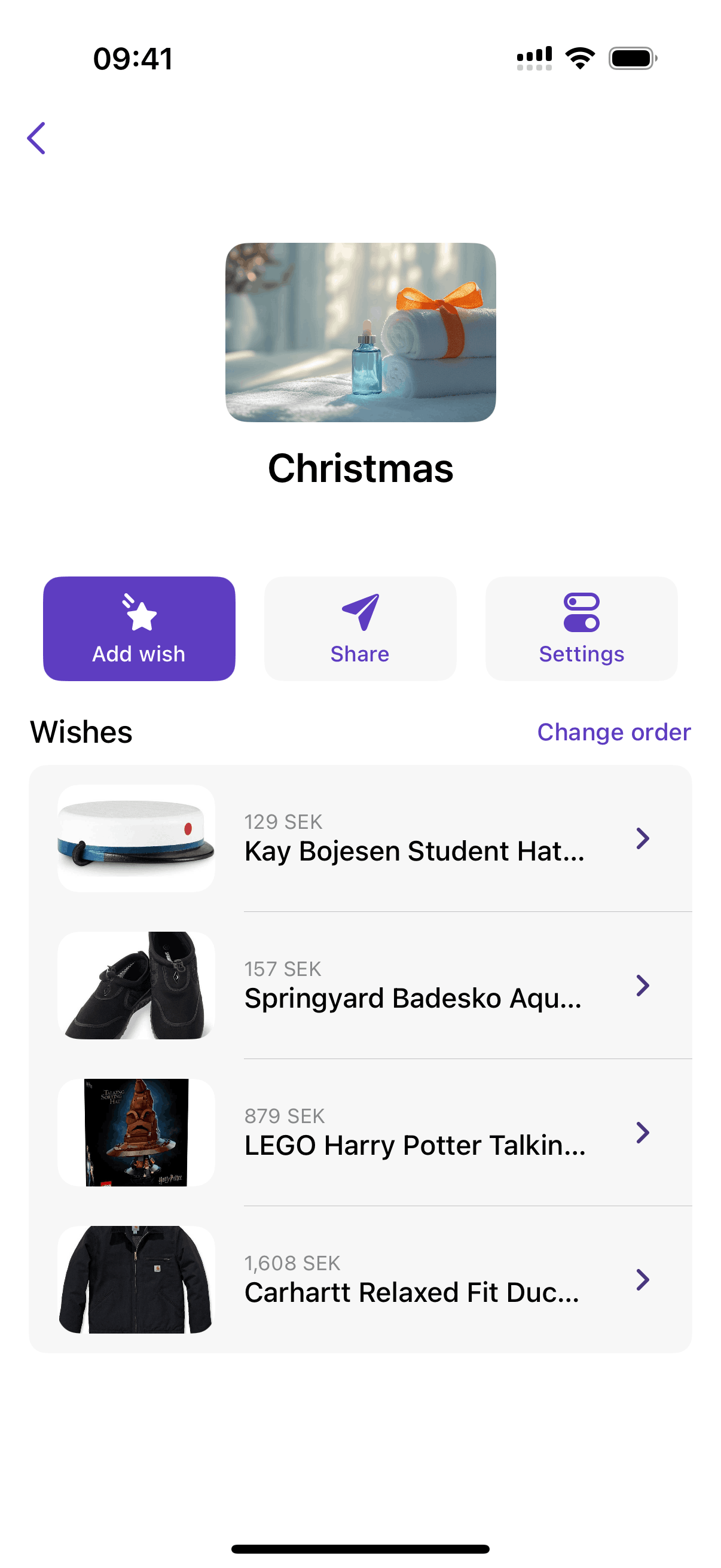721x1568 pixels.
Task: Open wishlist Settings
Action: click(x=581, y=628)
